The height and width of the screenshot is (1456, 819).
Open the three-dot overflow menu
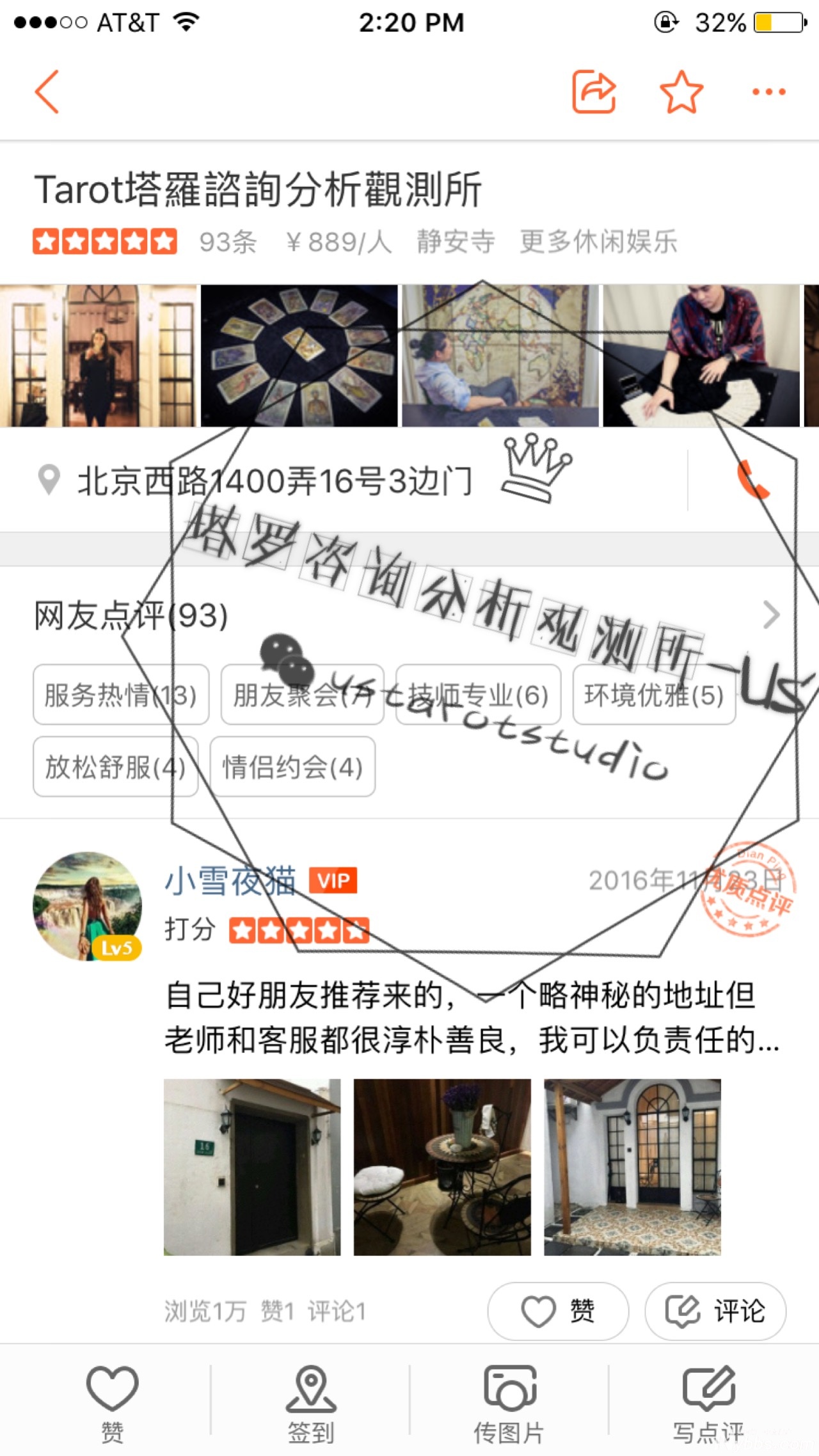tap(768, 92)
